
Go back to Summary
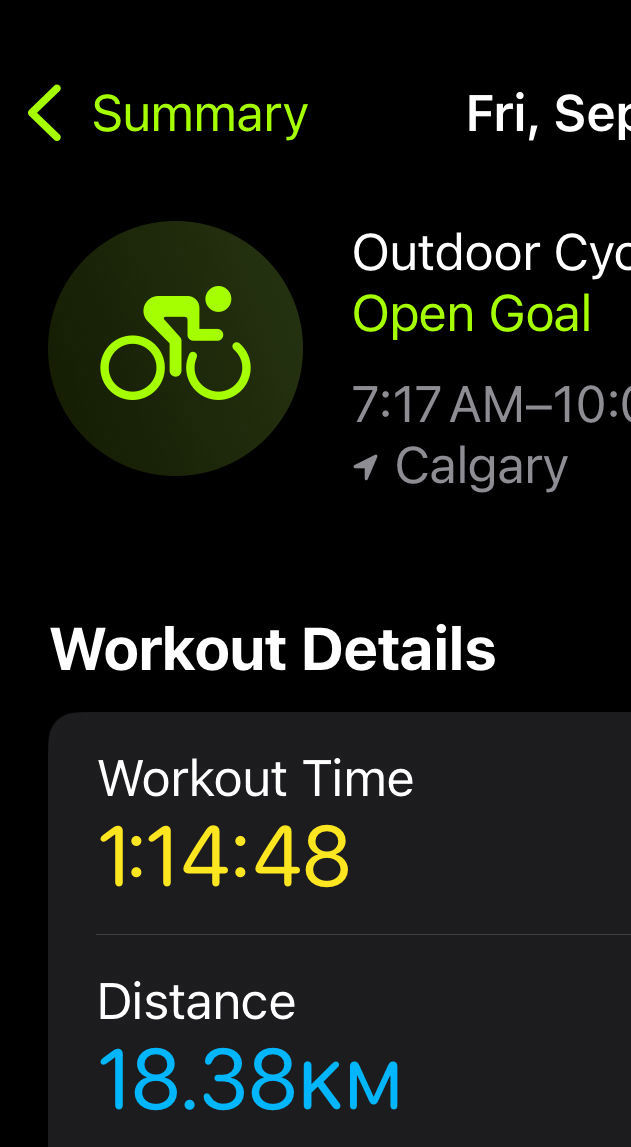click(x=167, y=114)
